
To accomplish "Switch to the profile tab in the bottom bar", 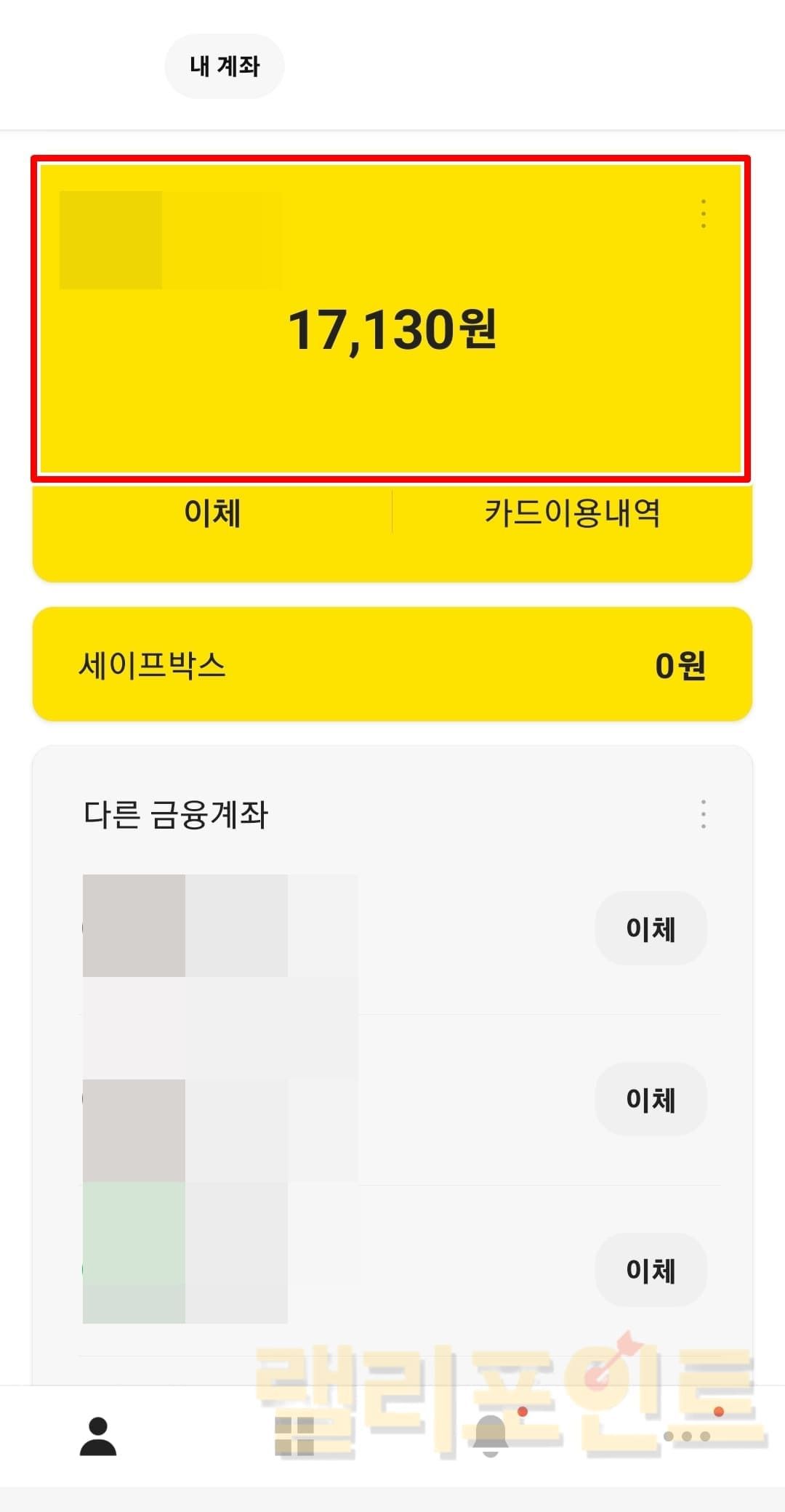I will pos(98,1436).
